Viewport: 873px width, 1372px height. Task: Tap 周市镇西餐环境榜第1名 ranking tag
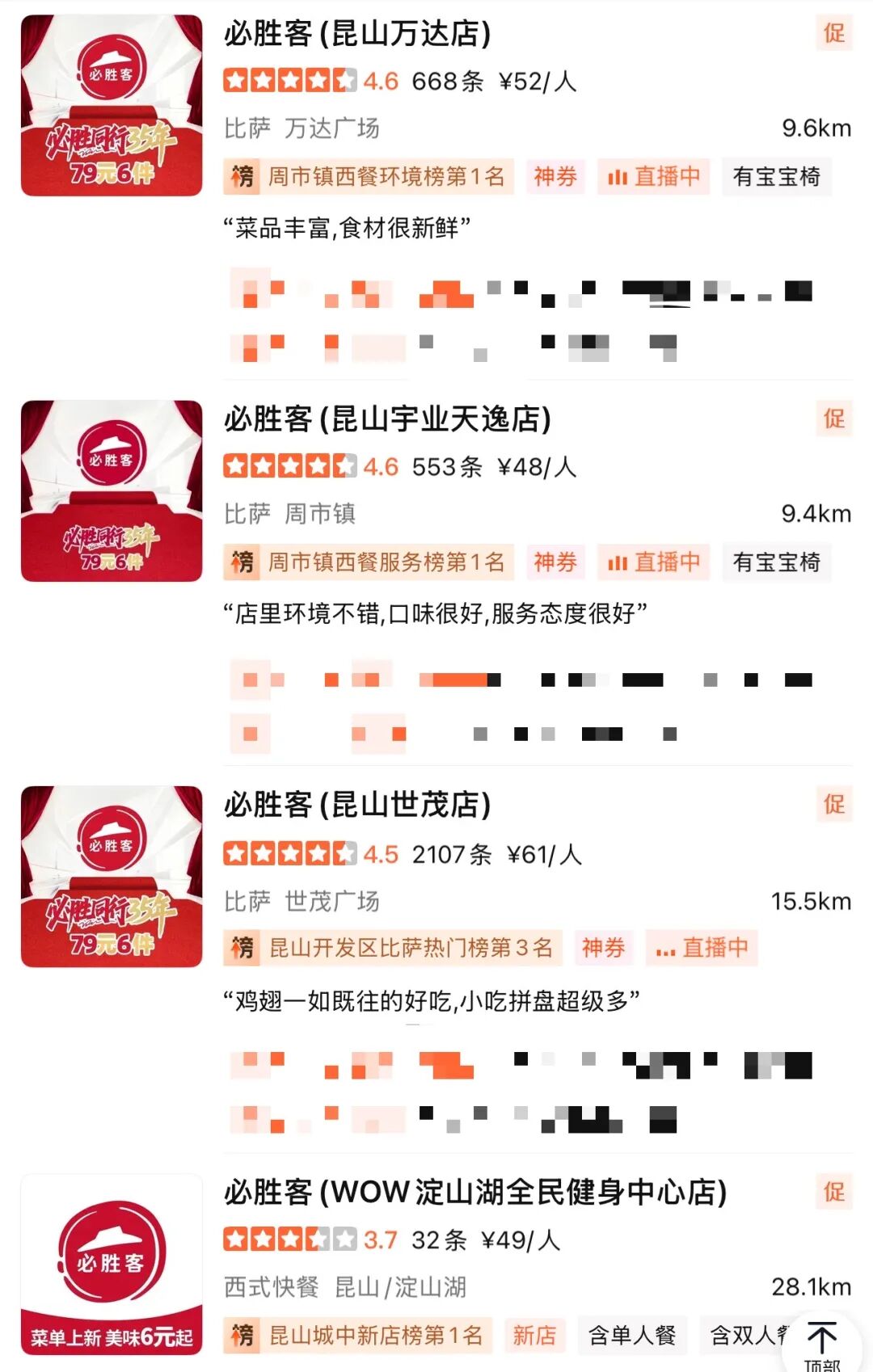coord(369,177)
